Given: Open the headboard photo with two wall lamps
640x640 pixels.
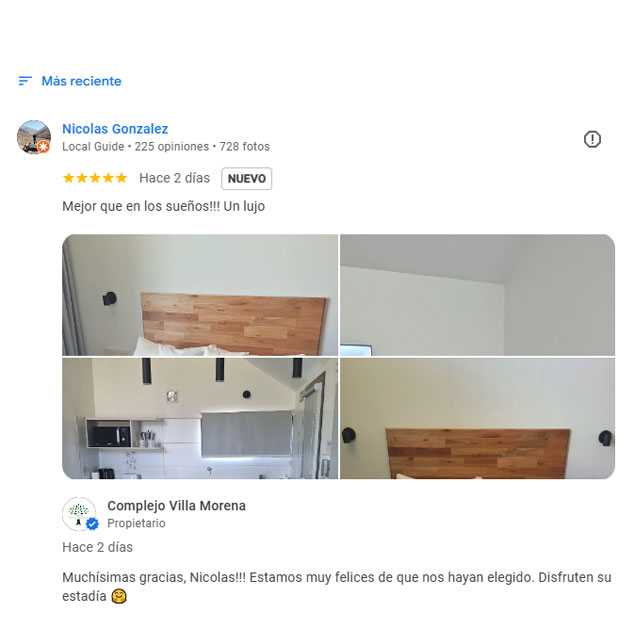Looking at the screenshot, I should [x=477, y=419].
